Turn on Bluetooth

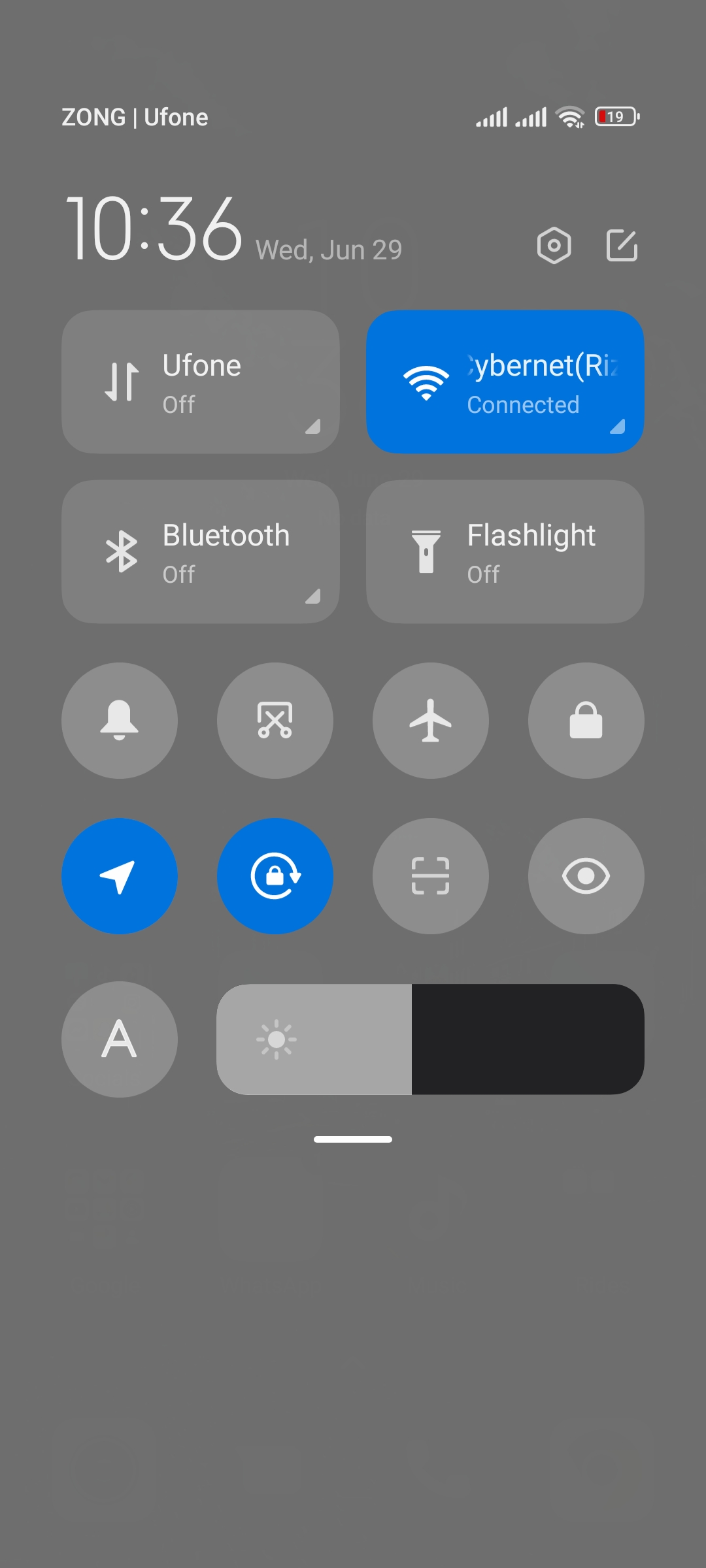click(x=200, y=552)
